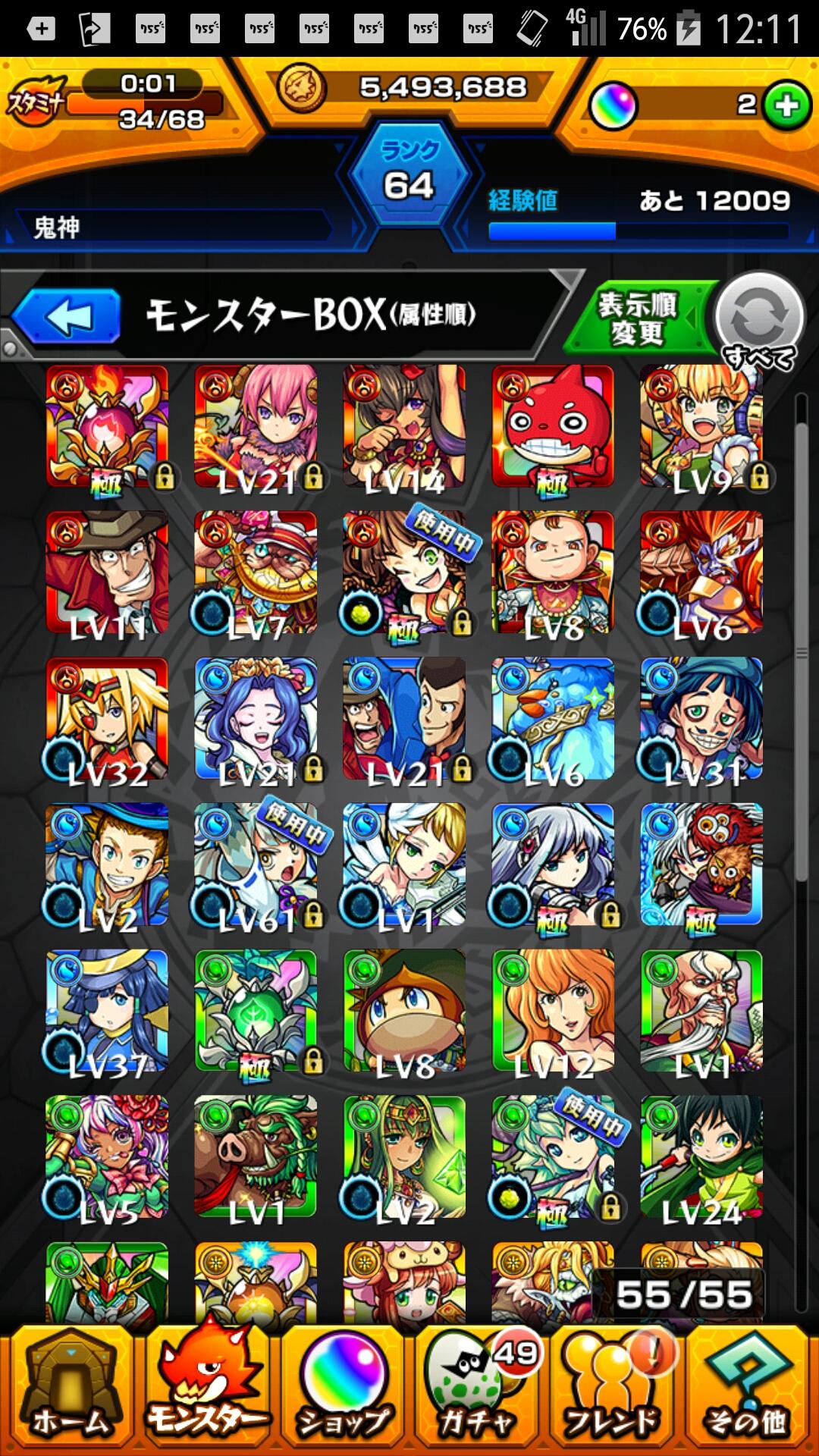Tap the 表示順変更 sort order button
This screenshot has height=1456, width=819.
639,318
